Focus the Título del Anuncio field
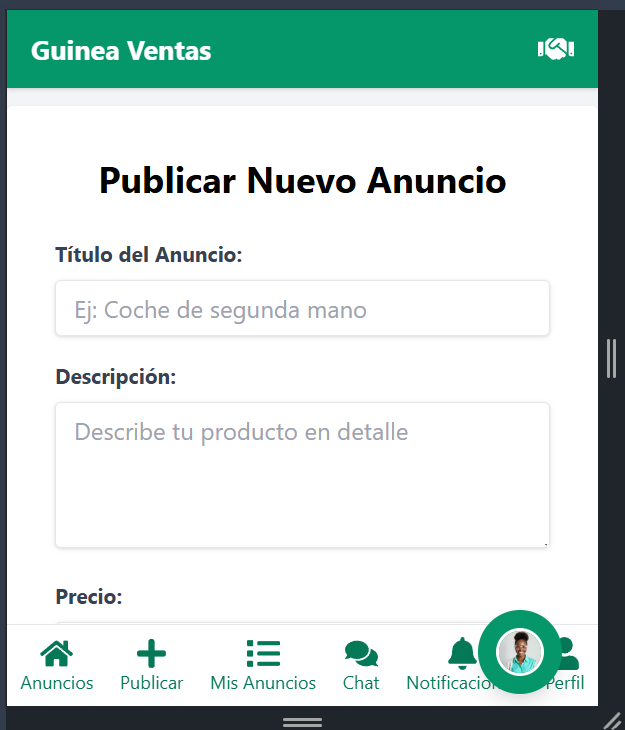The height and width of the screenshot is (730, 625). point(302,309)
